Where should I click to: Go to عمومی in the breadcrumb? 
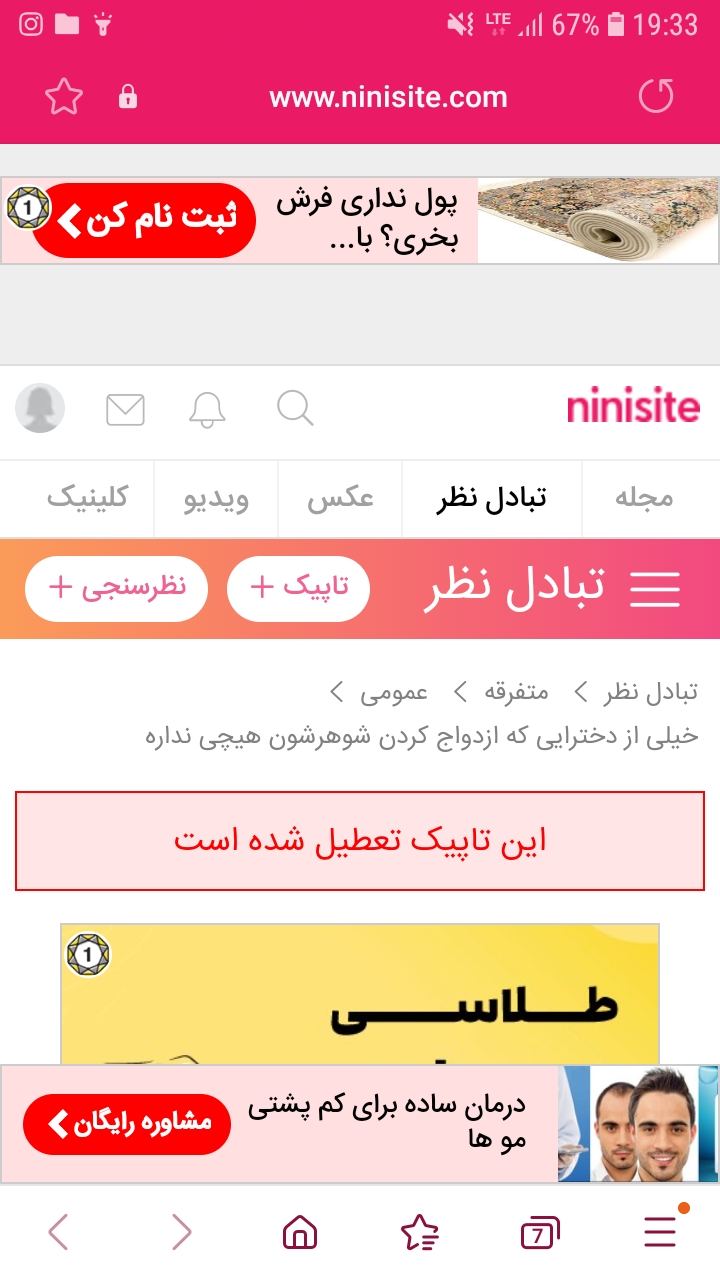point(394,691)
